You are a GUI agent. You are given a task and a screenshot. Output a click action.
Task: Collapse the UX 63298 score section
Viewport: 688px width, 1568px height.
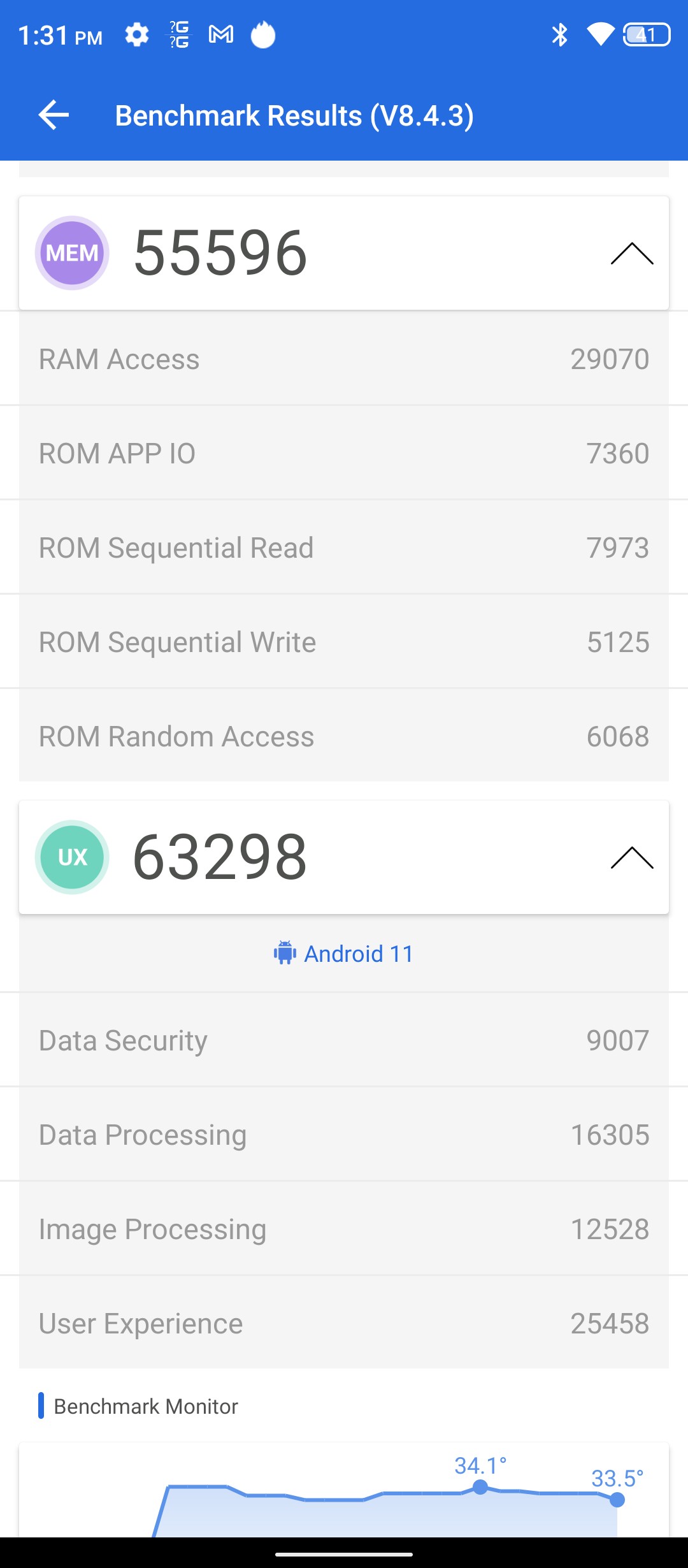tap(631, 857)
